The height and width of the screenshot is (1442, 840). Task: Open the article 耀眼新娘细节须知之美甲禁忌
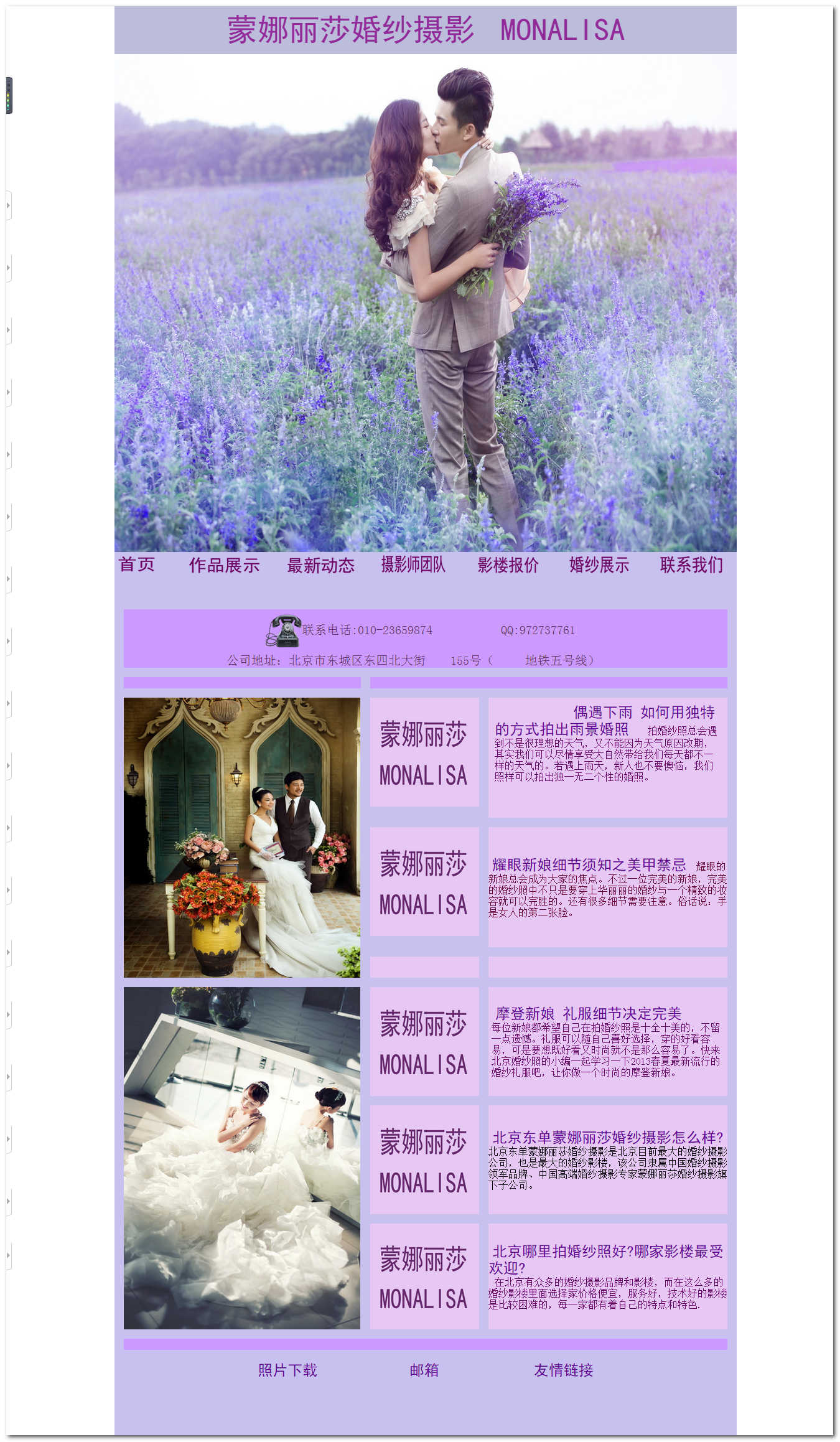tap(589, 864)
